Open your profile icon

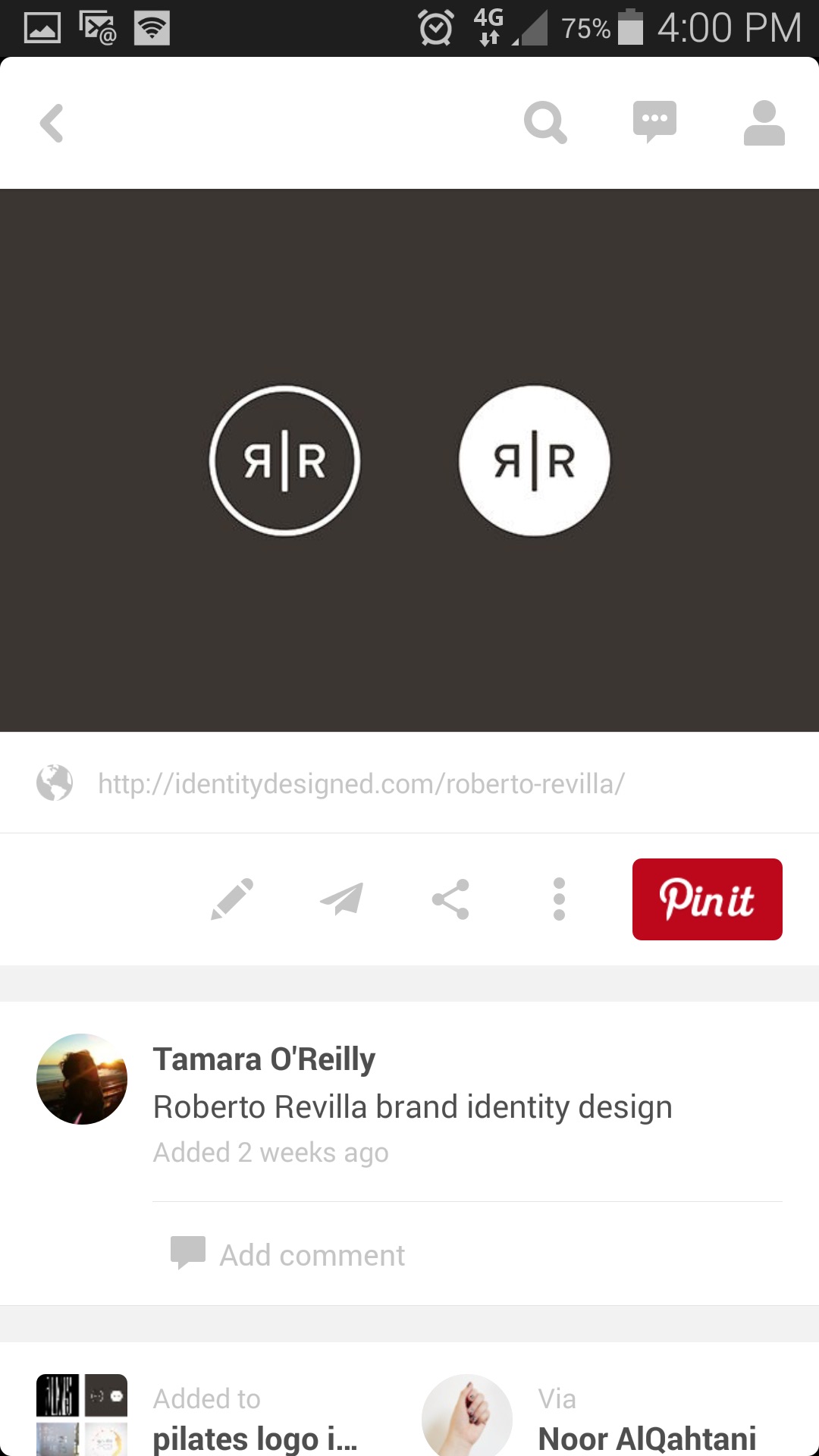(764, 123)
